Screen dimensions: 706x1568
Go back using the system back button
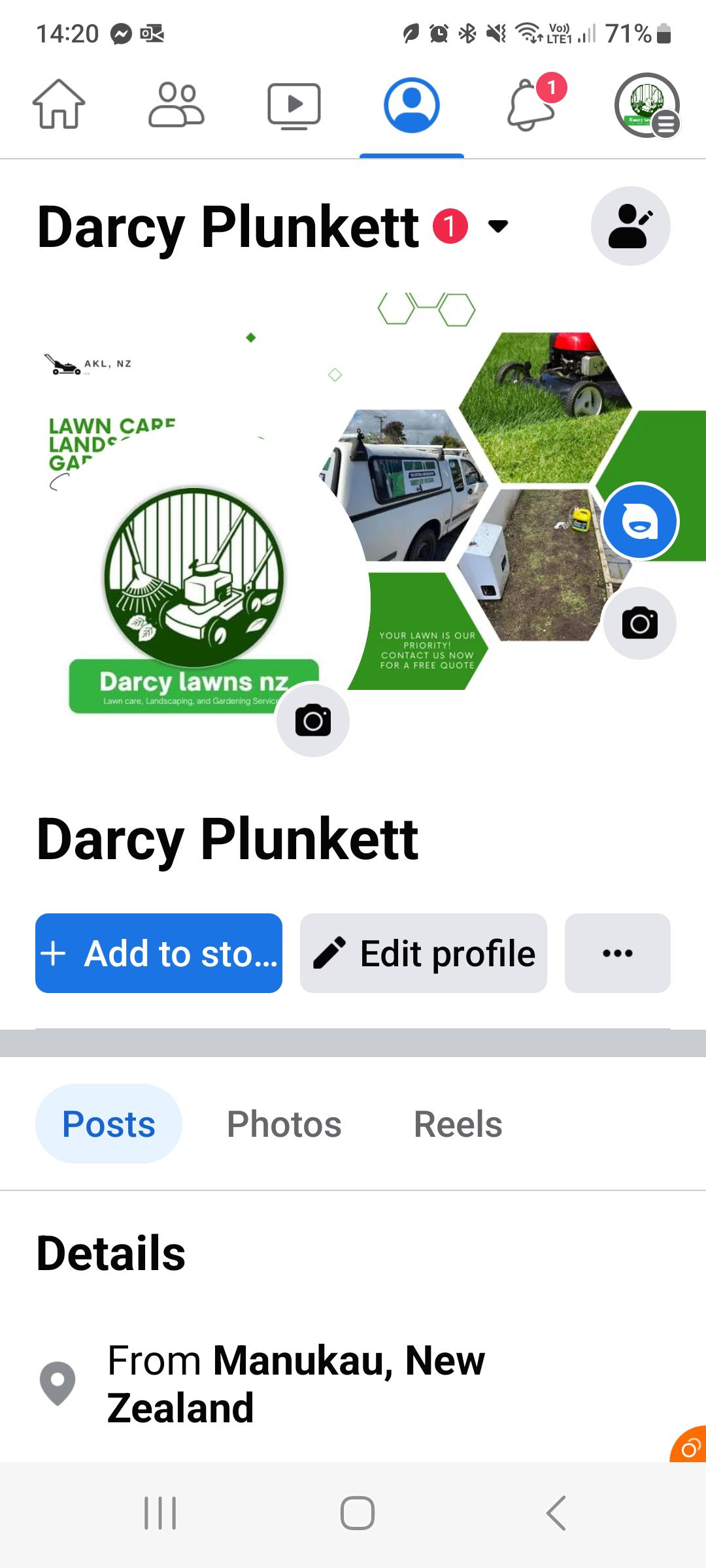pos(556,1512)
